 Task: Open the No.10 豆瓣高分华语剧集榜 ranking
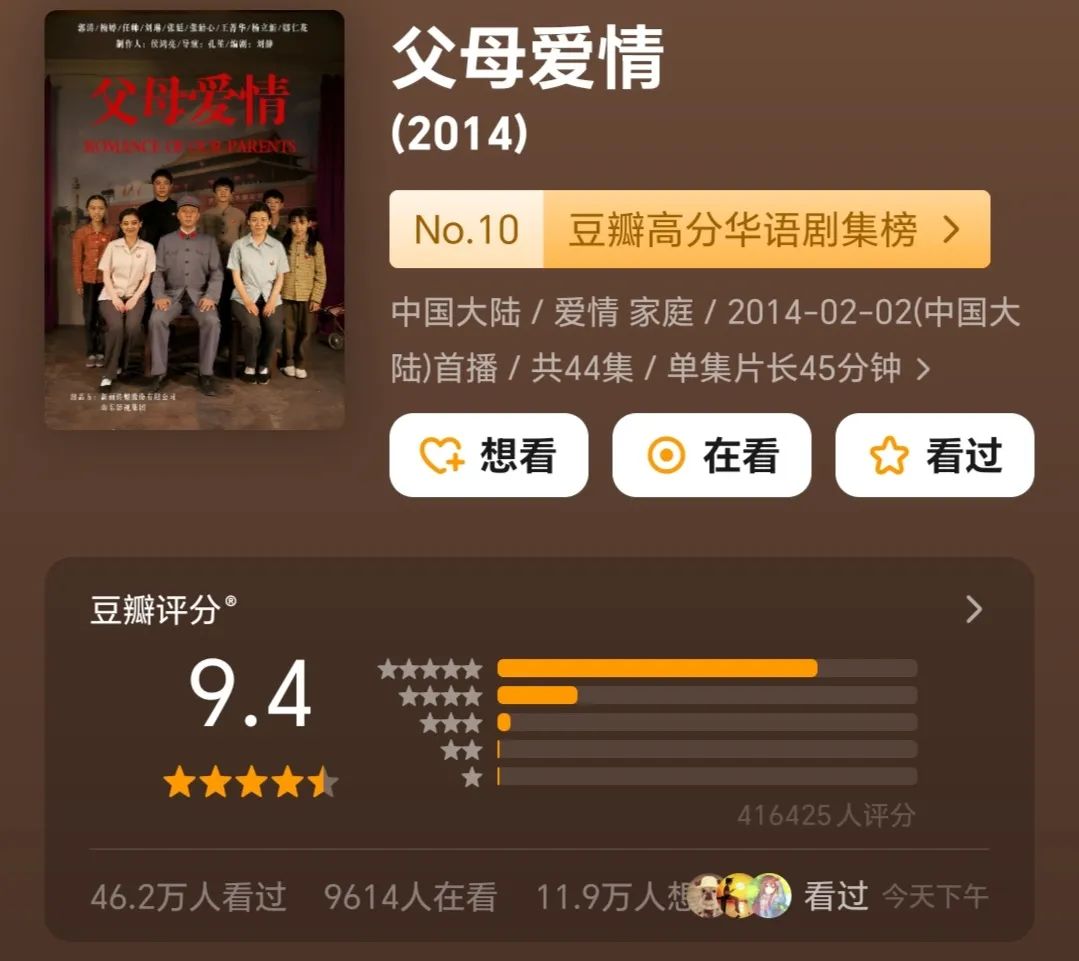tap(689, 230)
